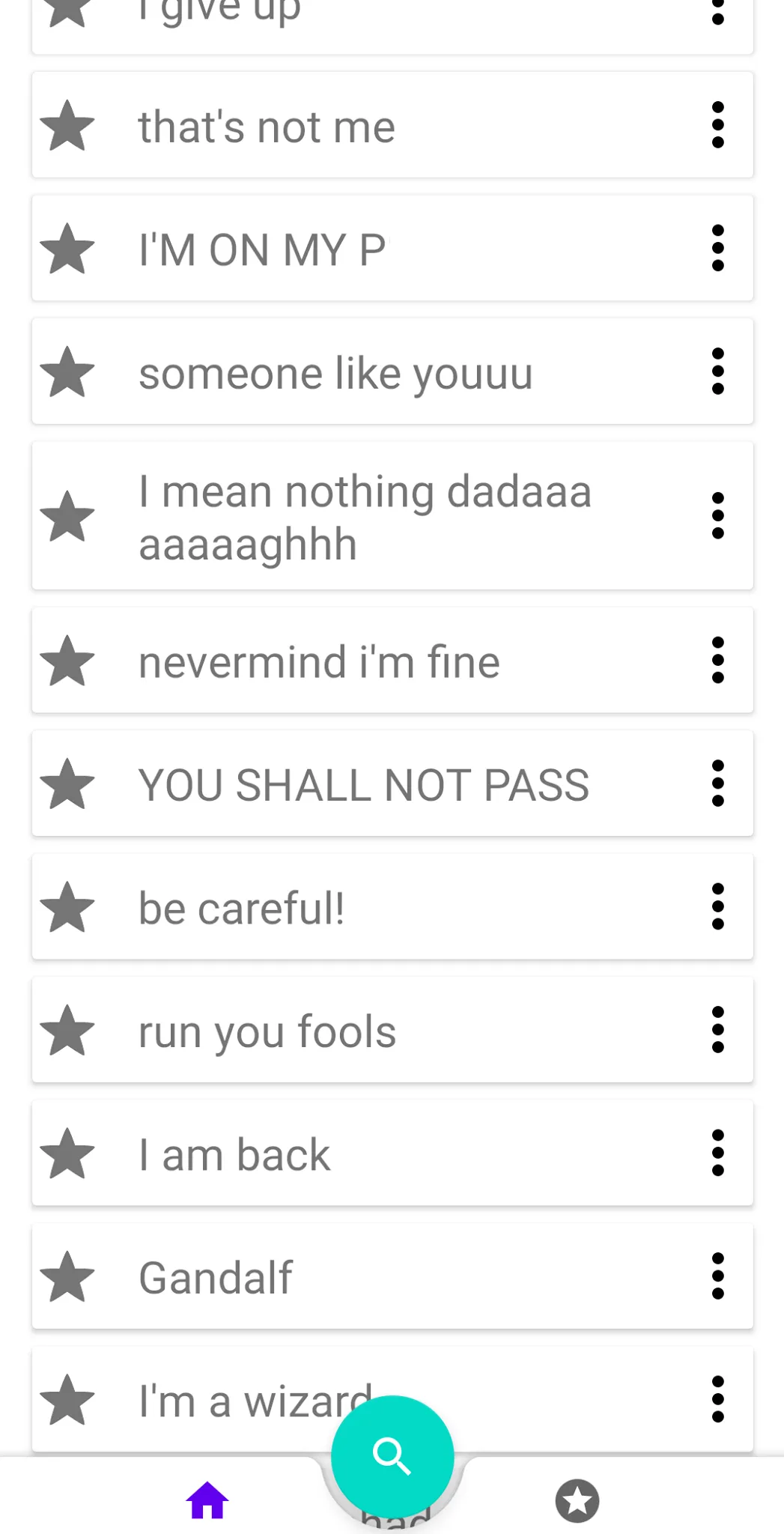Play "nevermind i'm fine"

pyautogui.click(x=319, y=662)
